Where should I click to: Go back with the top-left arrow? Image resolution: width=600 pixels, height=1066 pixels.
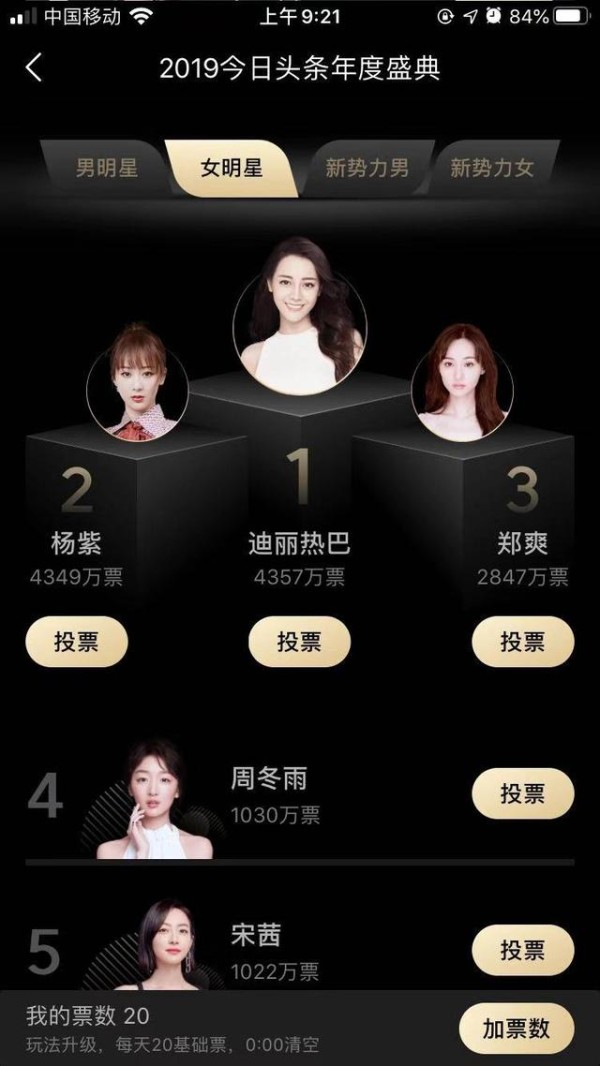point(34,68)
